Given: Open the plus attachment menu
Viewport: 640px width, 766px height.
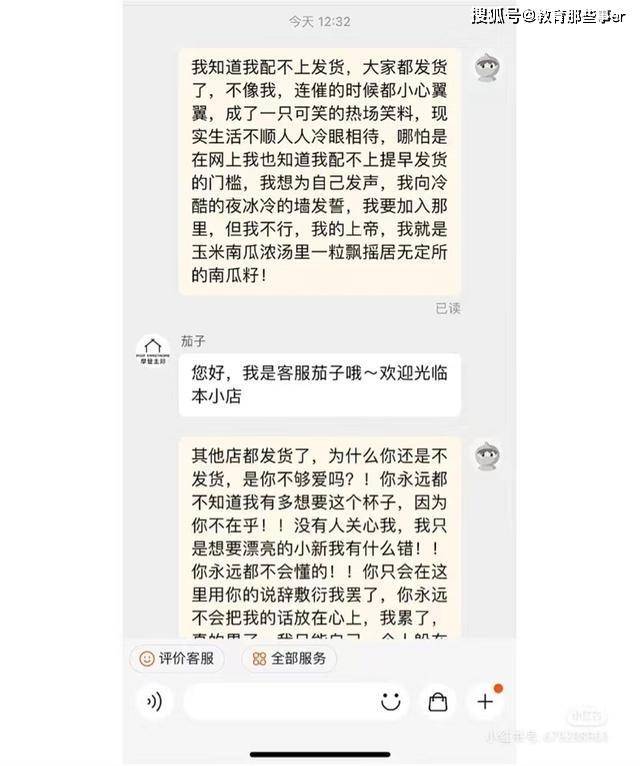Looking at the screenshot, I should point(485,702).
